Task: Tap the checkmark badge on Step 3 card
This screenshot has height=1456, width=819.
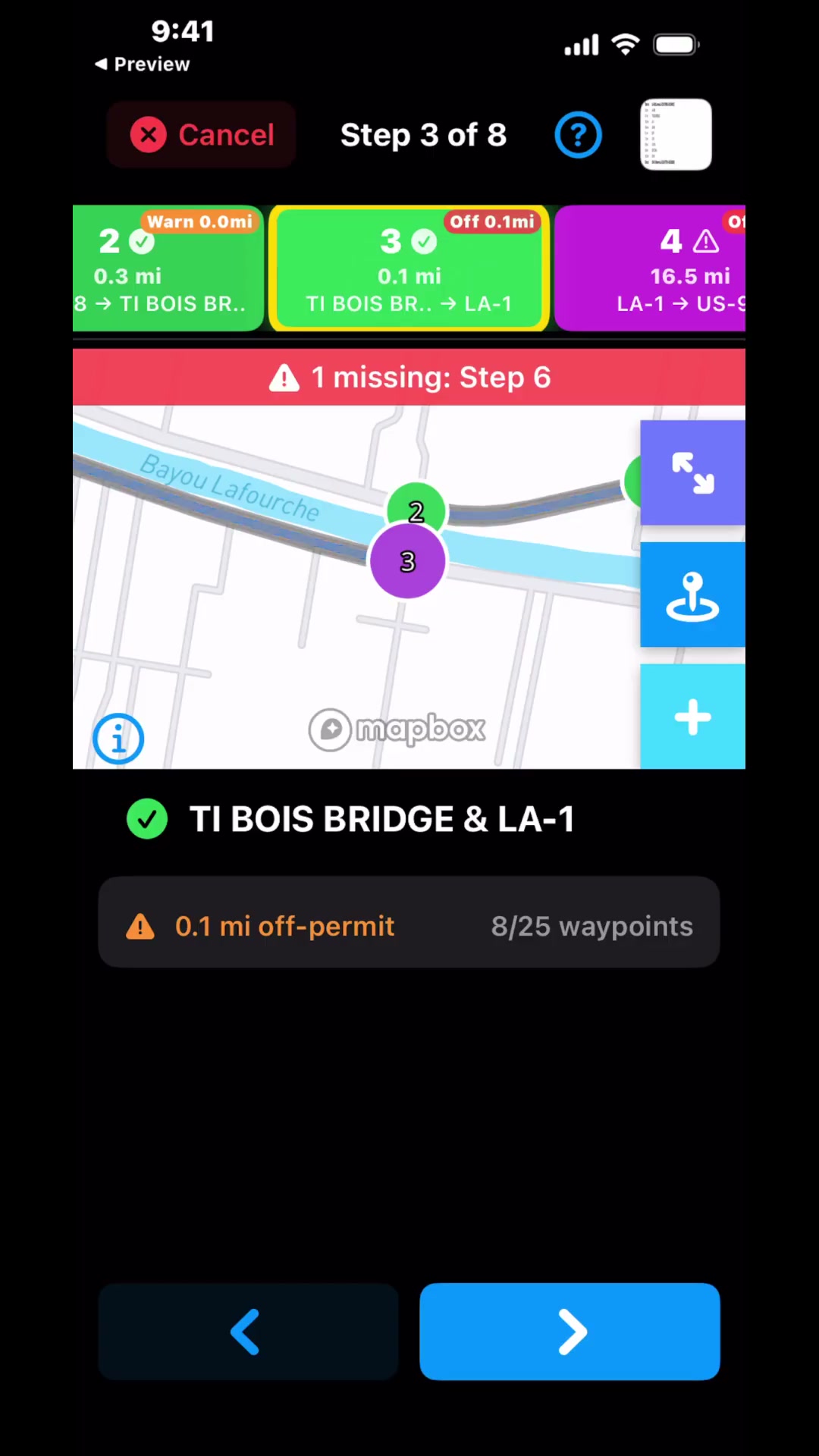Action: click(425, 241)
